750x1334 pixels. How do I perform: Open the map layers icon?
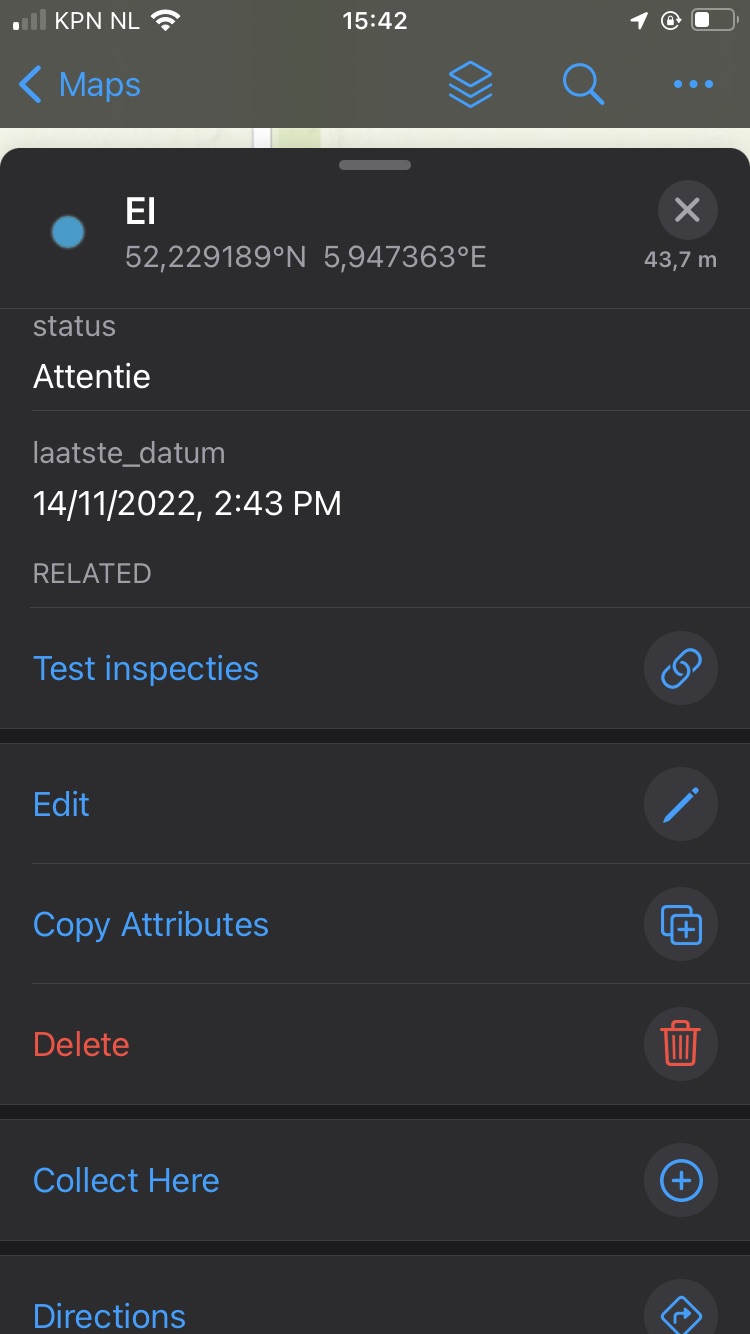click(x=470, y=85)
